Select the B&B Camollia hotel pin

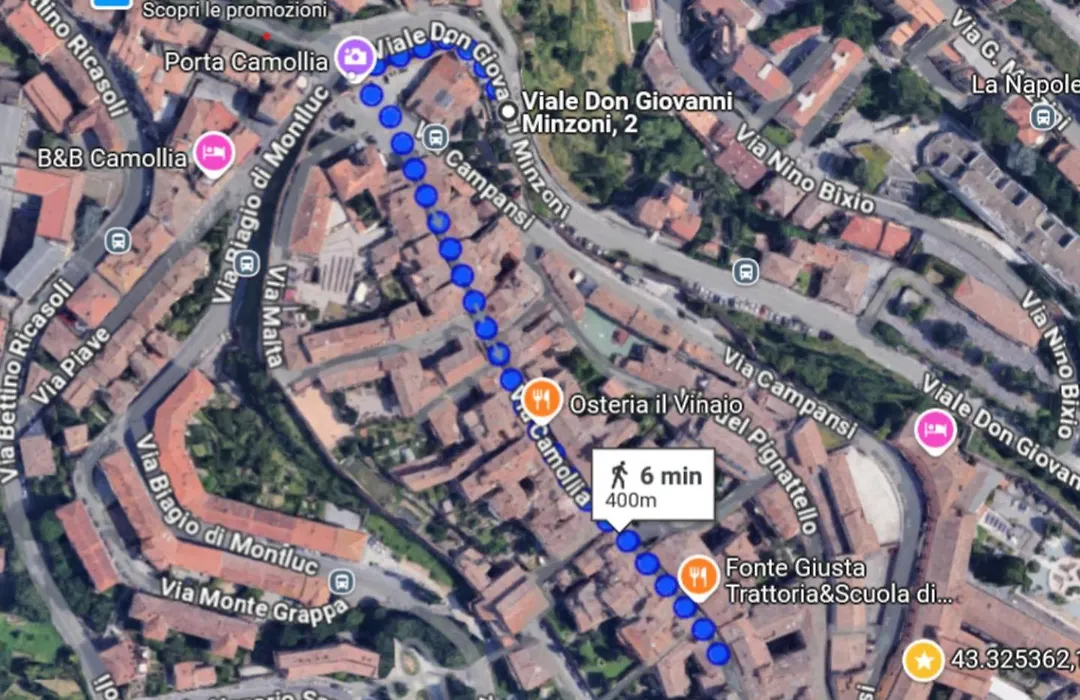pos(215,153)
